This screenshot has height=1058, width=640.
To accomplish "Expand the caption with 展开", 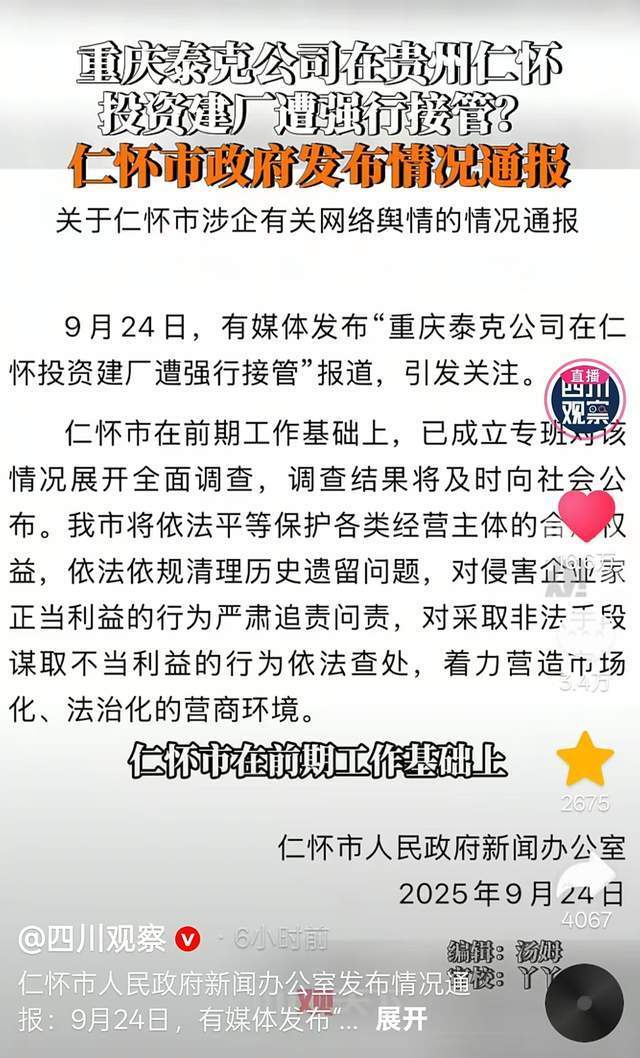I will [401, 1019].
